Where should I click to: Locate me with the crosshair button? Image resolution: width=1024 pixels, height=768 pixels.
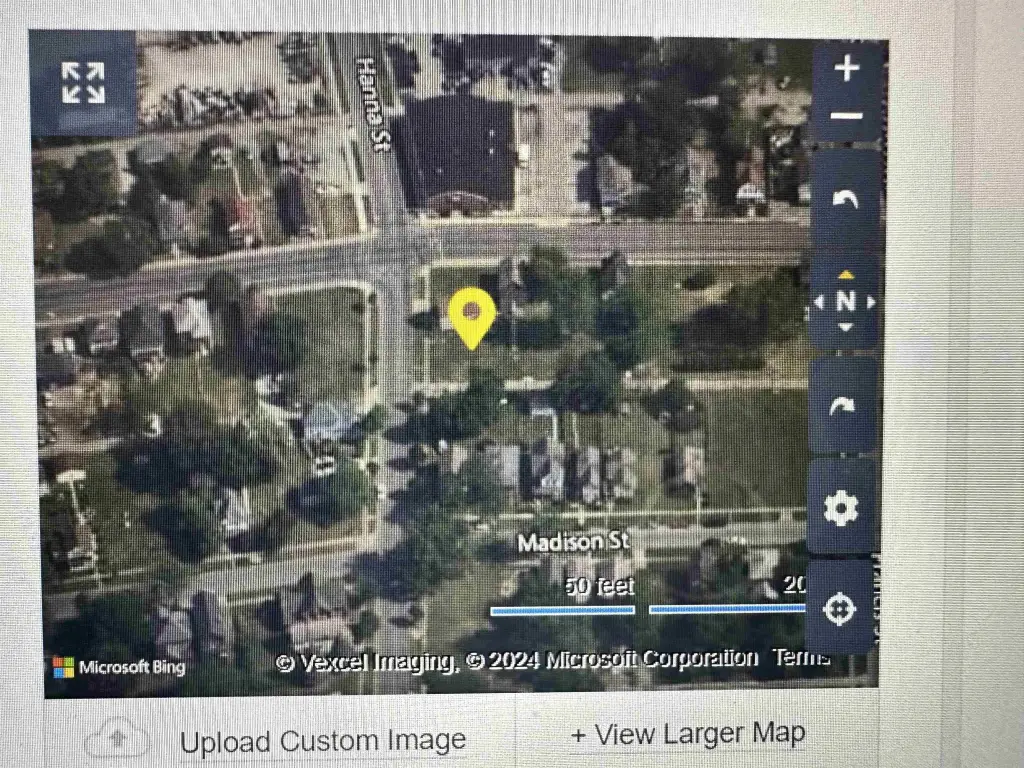click(839, 608)
